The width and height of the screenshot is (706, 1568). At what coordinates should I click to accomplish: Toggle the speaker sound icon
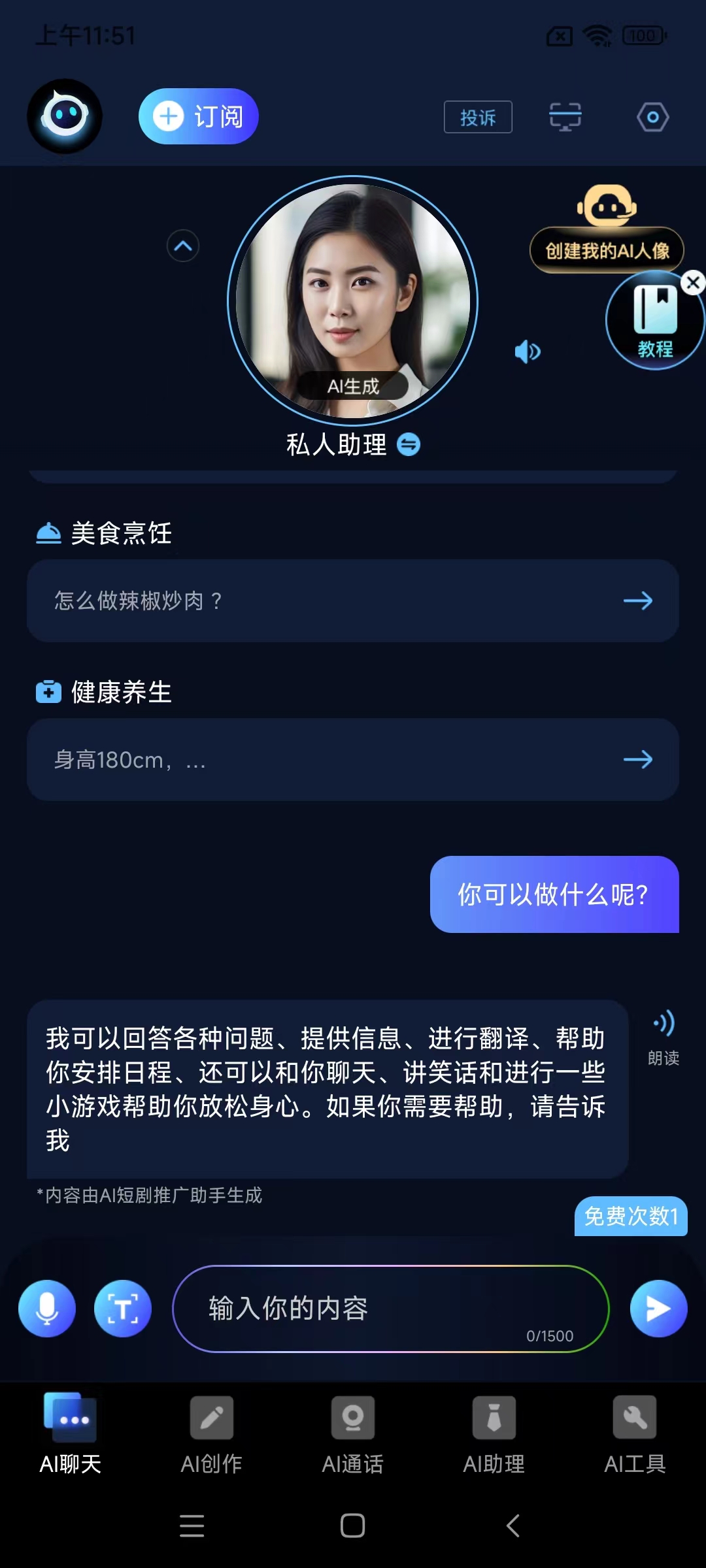point(528,351)
